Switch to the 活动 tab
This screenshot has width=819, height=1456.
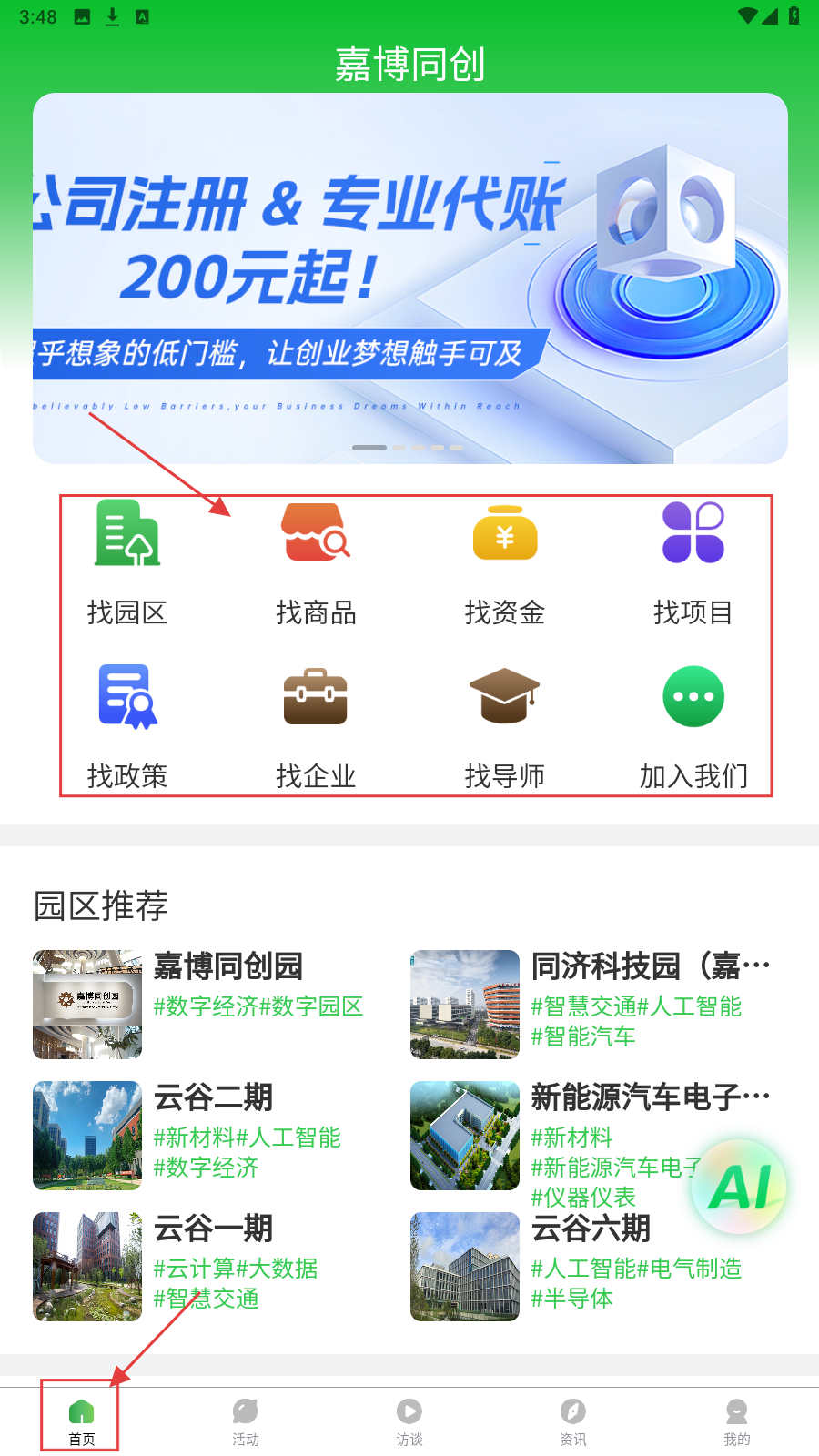click(x=246, y=1421)
